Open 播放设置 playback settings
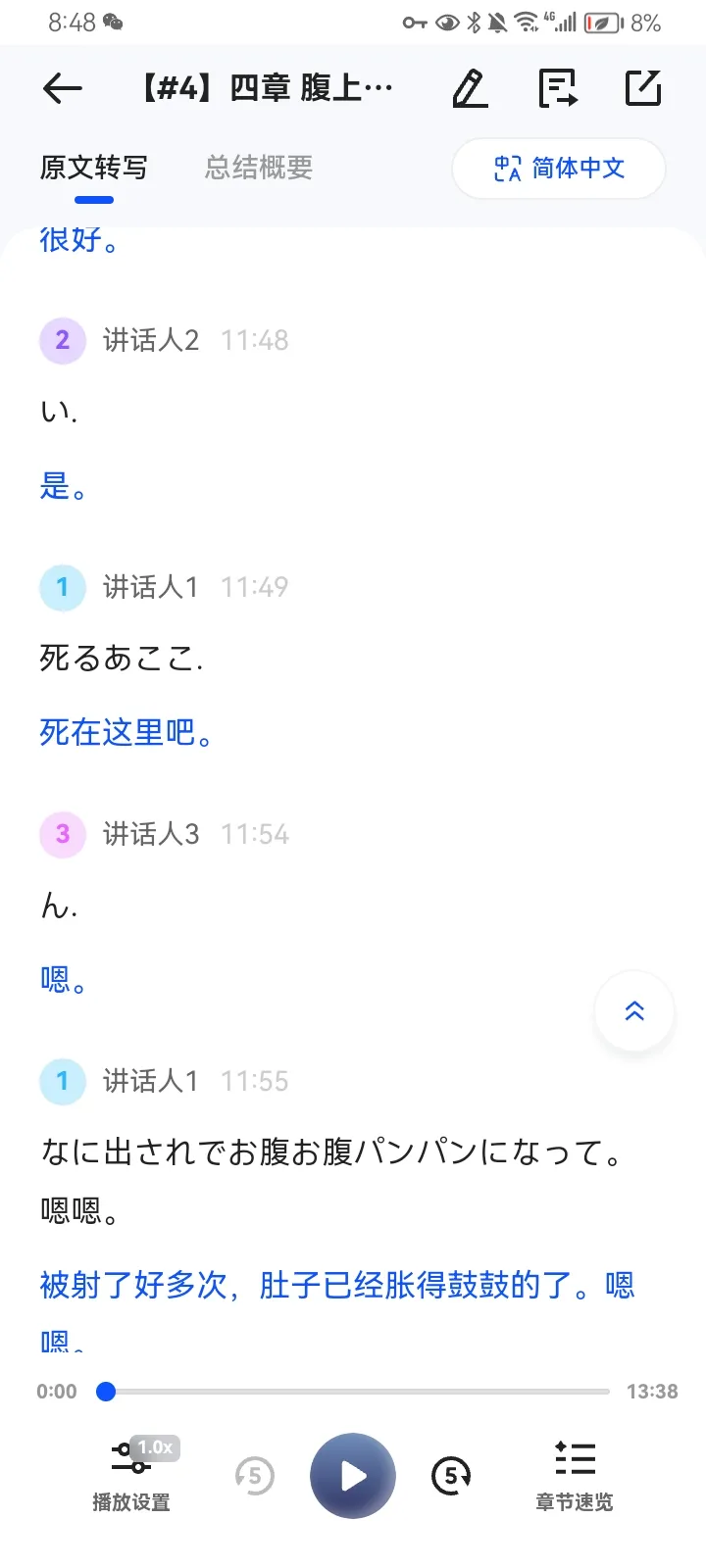This screenshot has width=706, height=1568. coord(131,1475)
